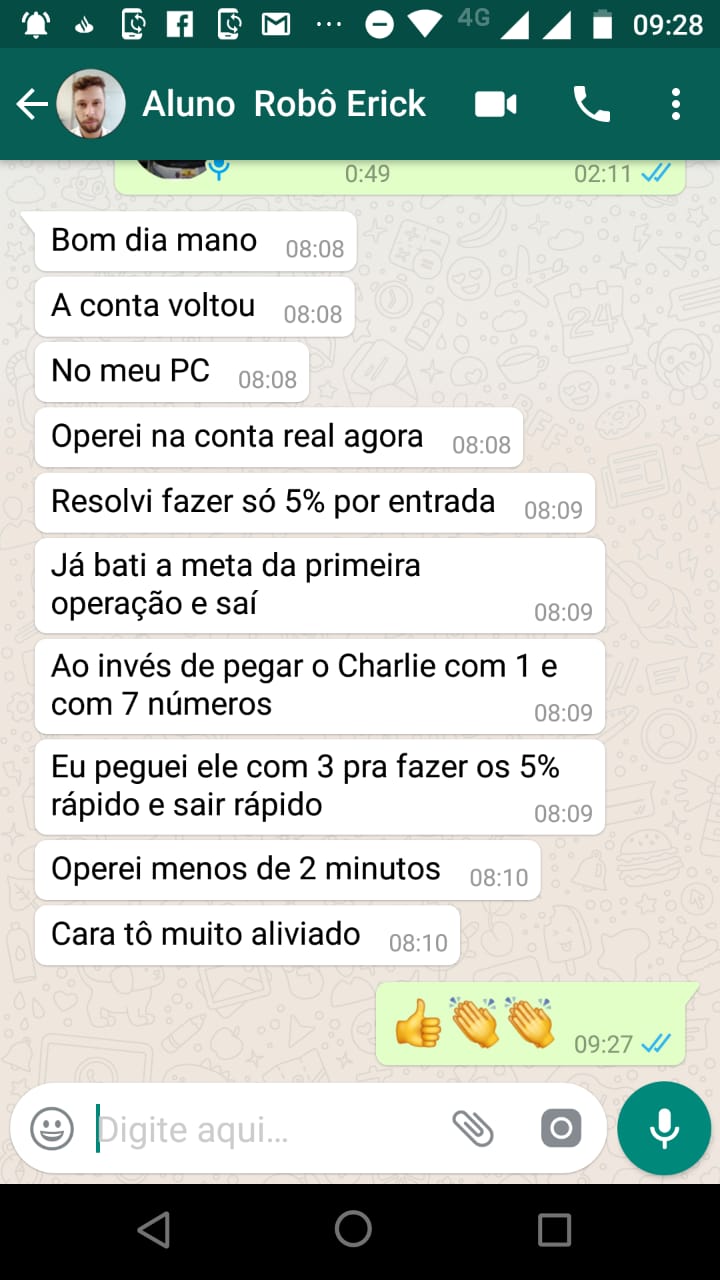720x1280 pixels.
Task: Start a video call with Aluno Robô Erick
Action: 496,104
